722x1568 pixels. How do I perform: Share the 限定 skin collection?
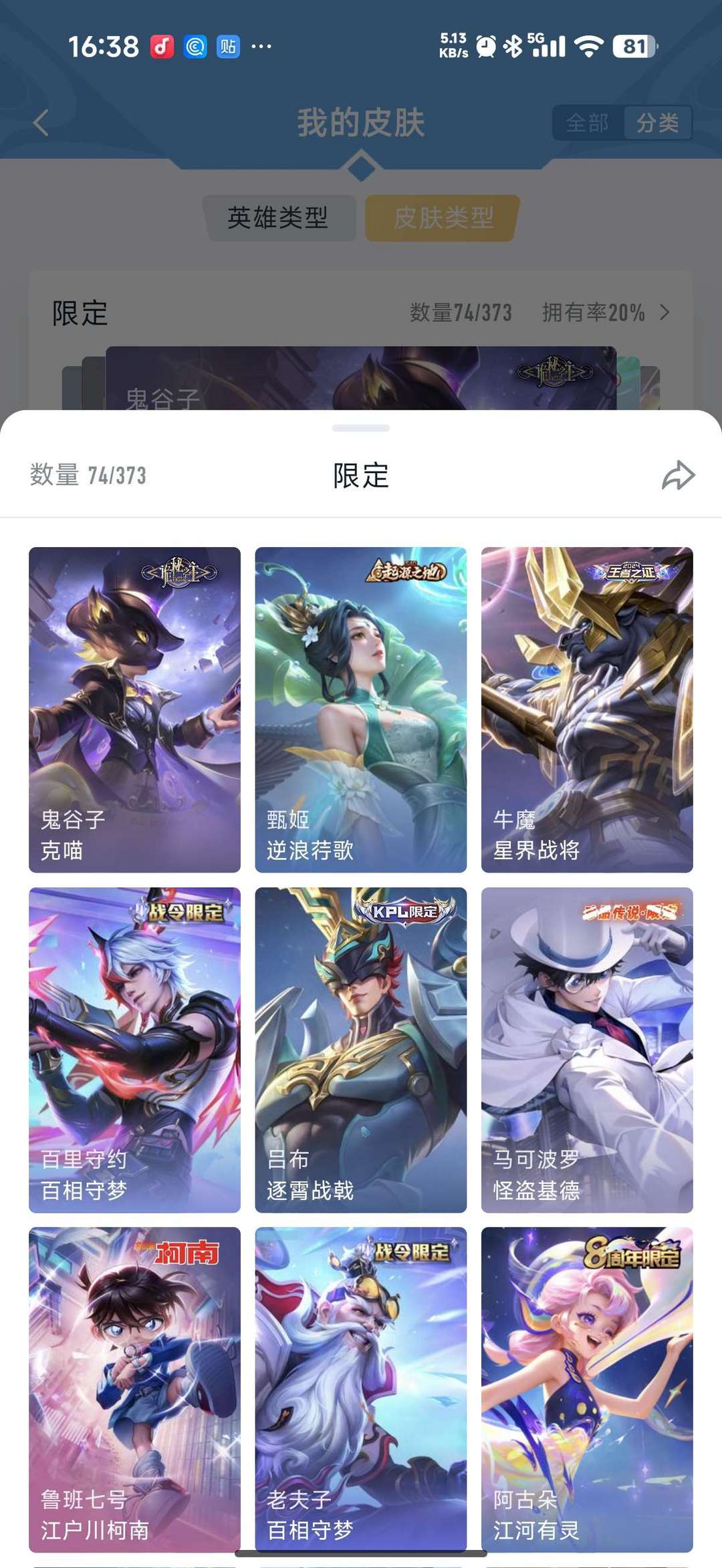click(678, 476)
